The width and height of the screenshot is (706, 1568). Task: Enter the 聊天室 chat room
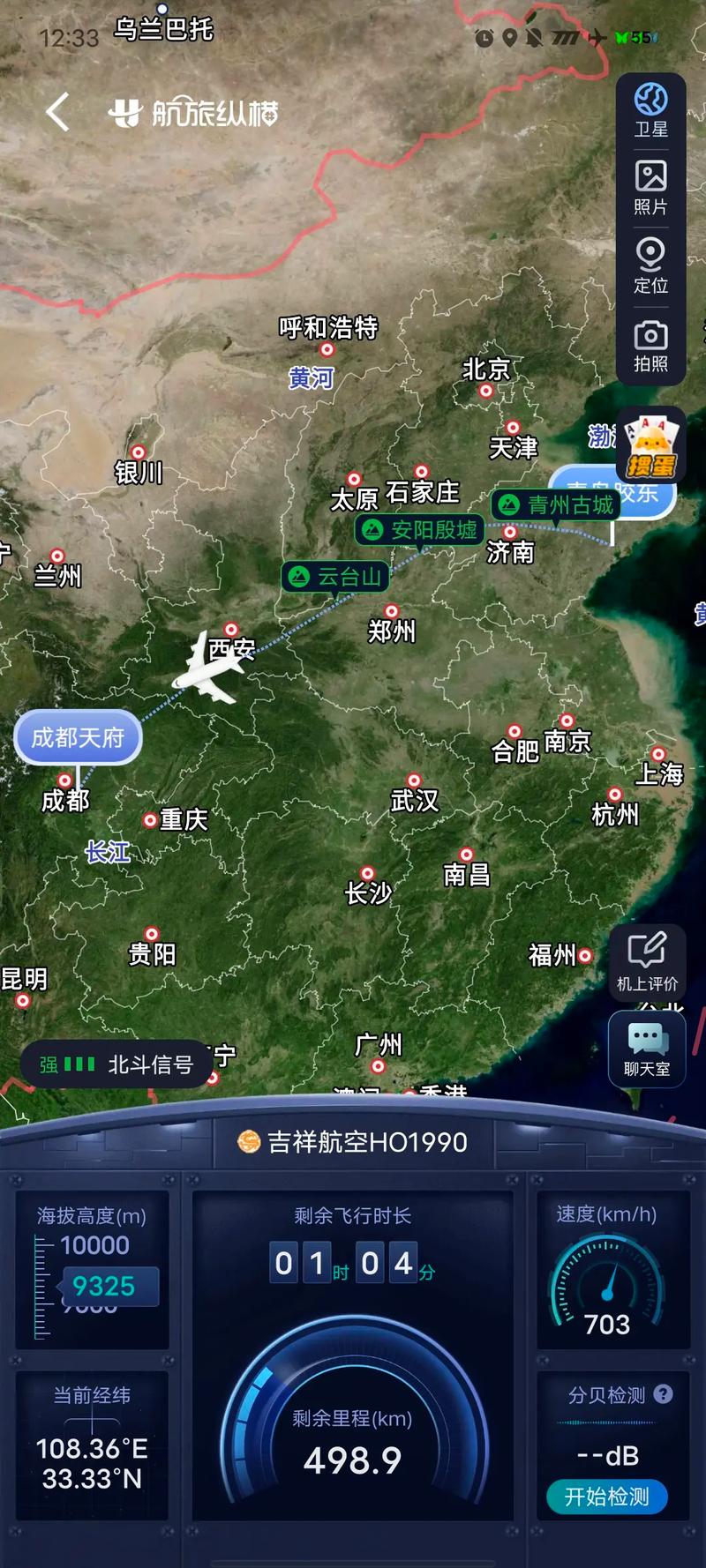point(647,1049)
